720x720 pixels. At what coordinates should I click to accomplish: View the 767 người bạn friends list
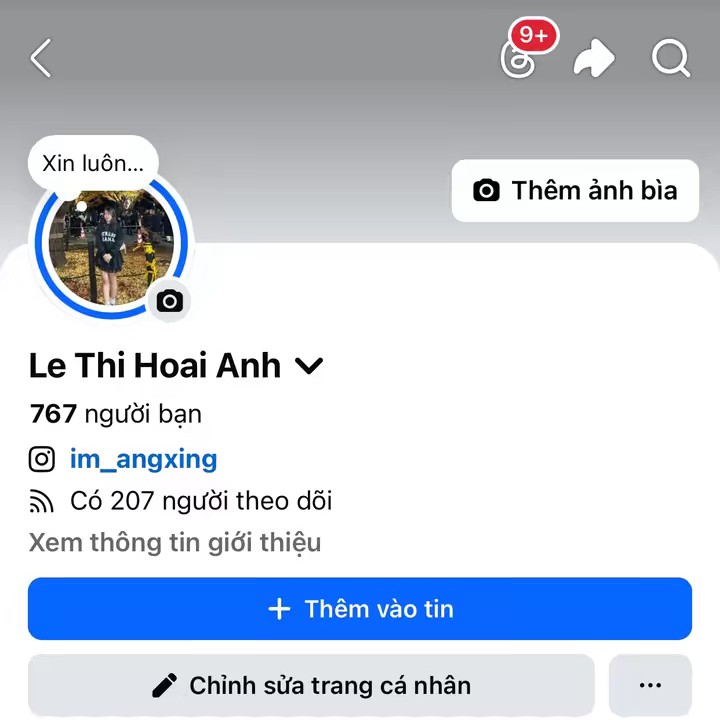115,413
